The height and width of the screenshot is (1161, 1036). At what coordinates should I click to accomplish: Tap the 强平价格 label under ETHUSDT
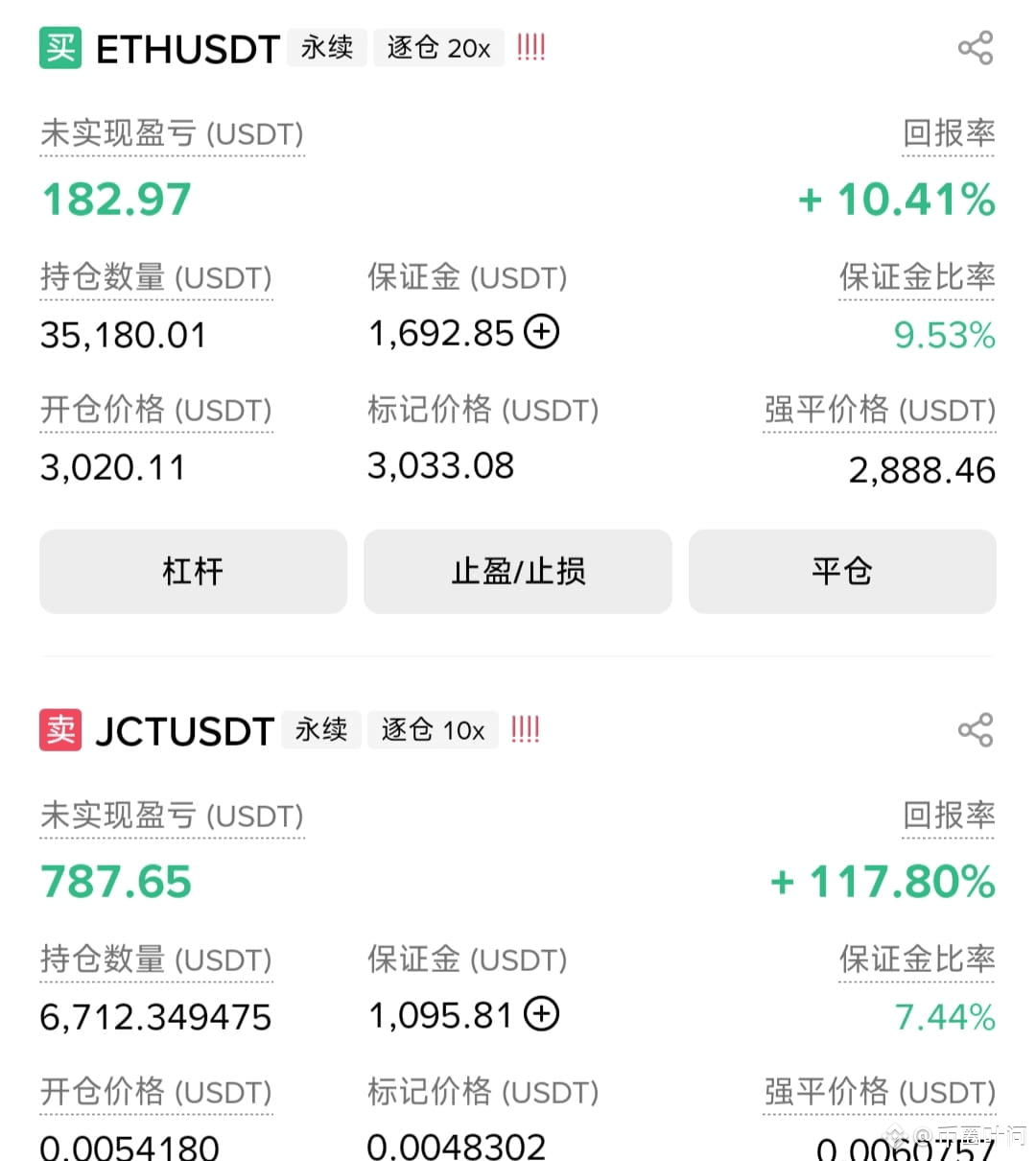pyautogui.click(x=878, y=411)
